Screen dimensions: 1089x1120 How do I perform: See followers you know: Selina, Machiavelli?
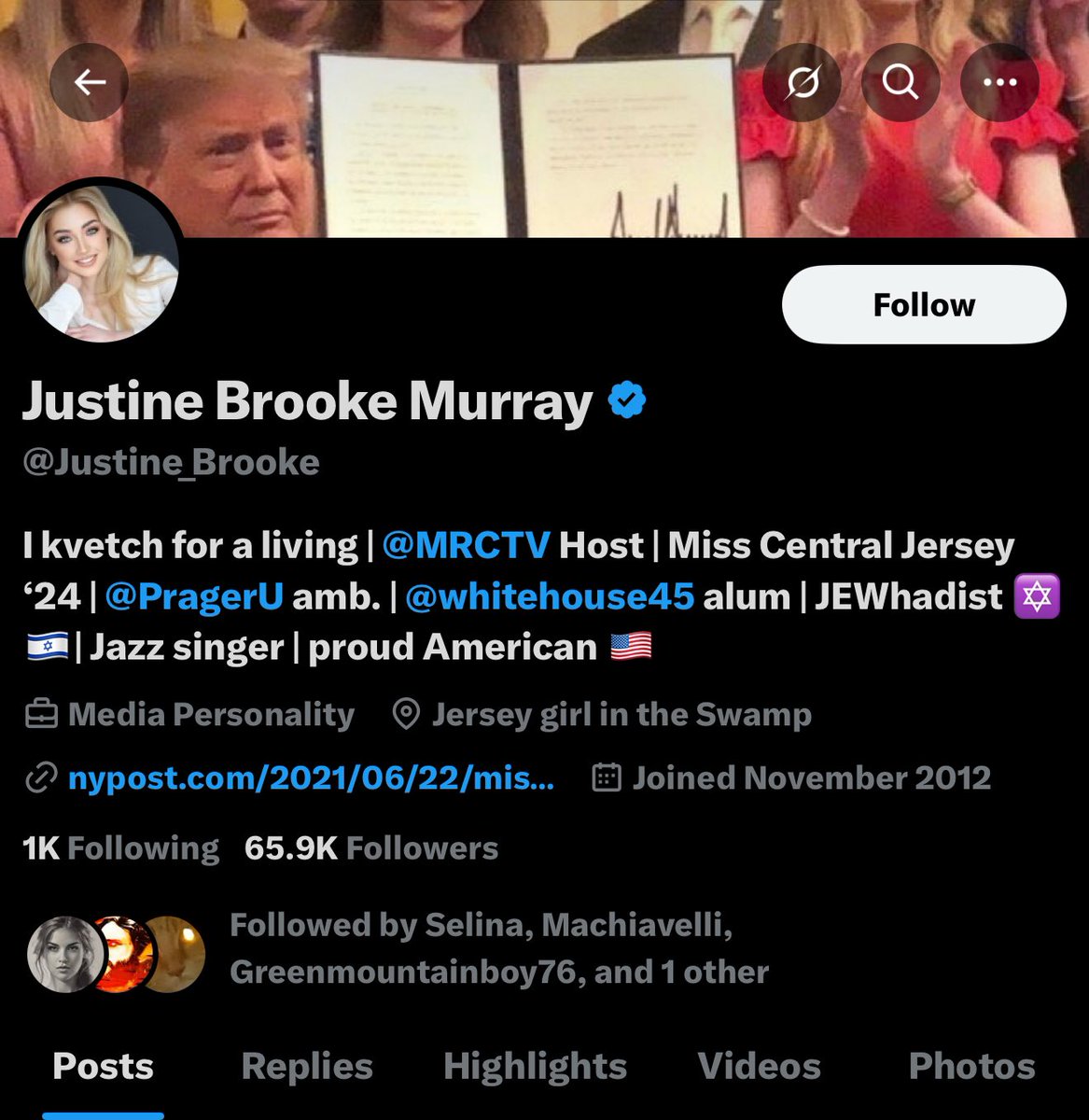pos(498,948)
